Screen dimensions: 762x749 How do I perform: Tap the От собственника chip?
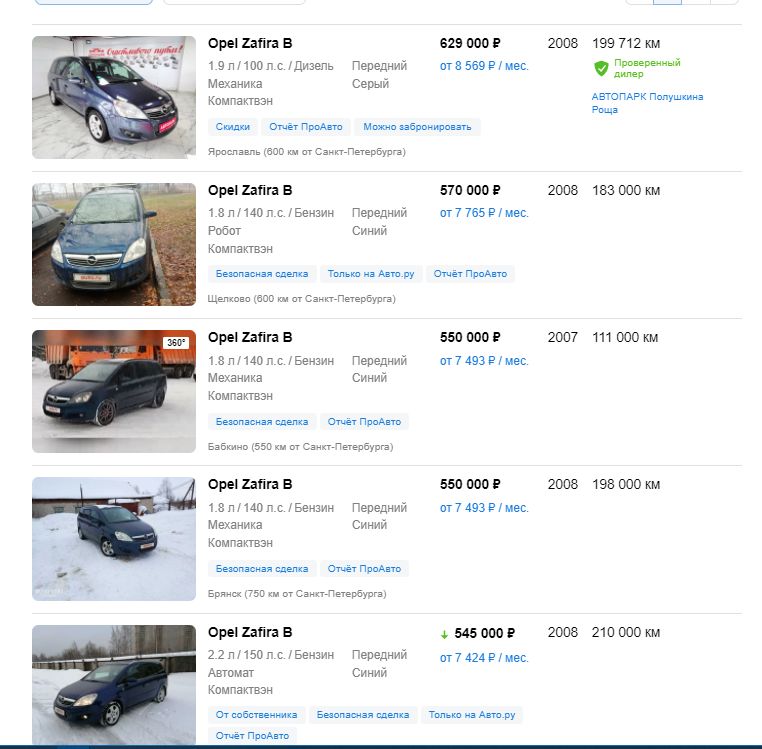257,715
